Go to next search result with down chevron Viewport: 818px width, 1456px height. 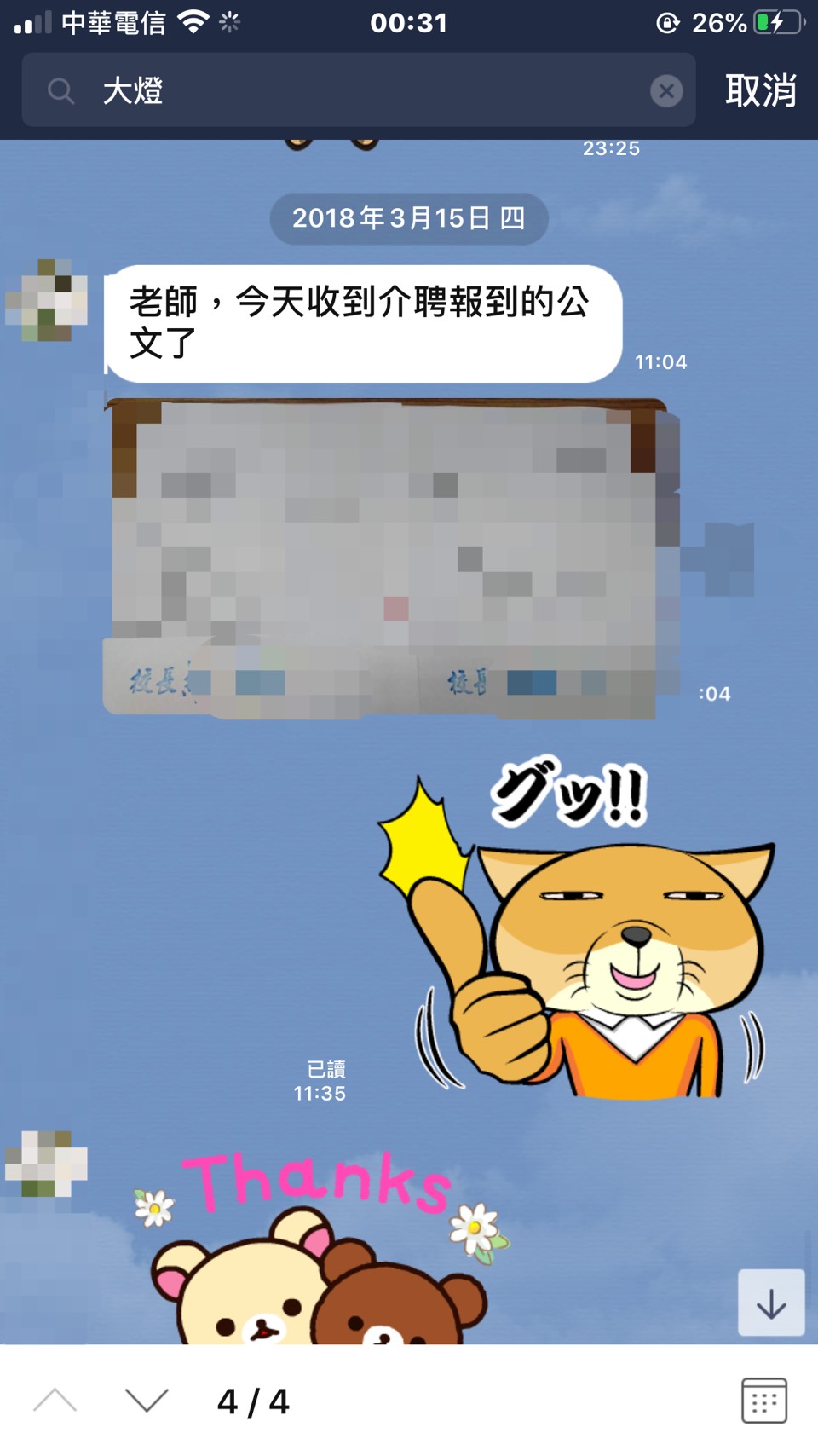coord(147,1401)
